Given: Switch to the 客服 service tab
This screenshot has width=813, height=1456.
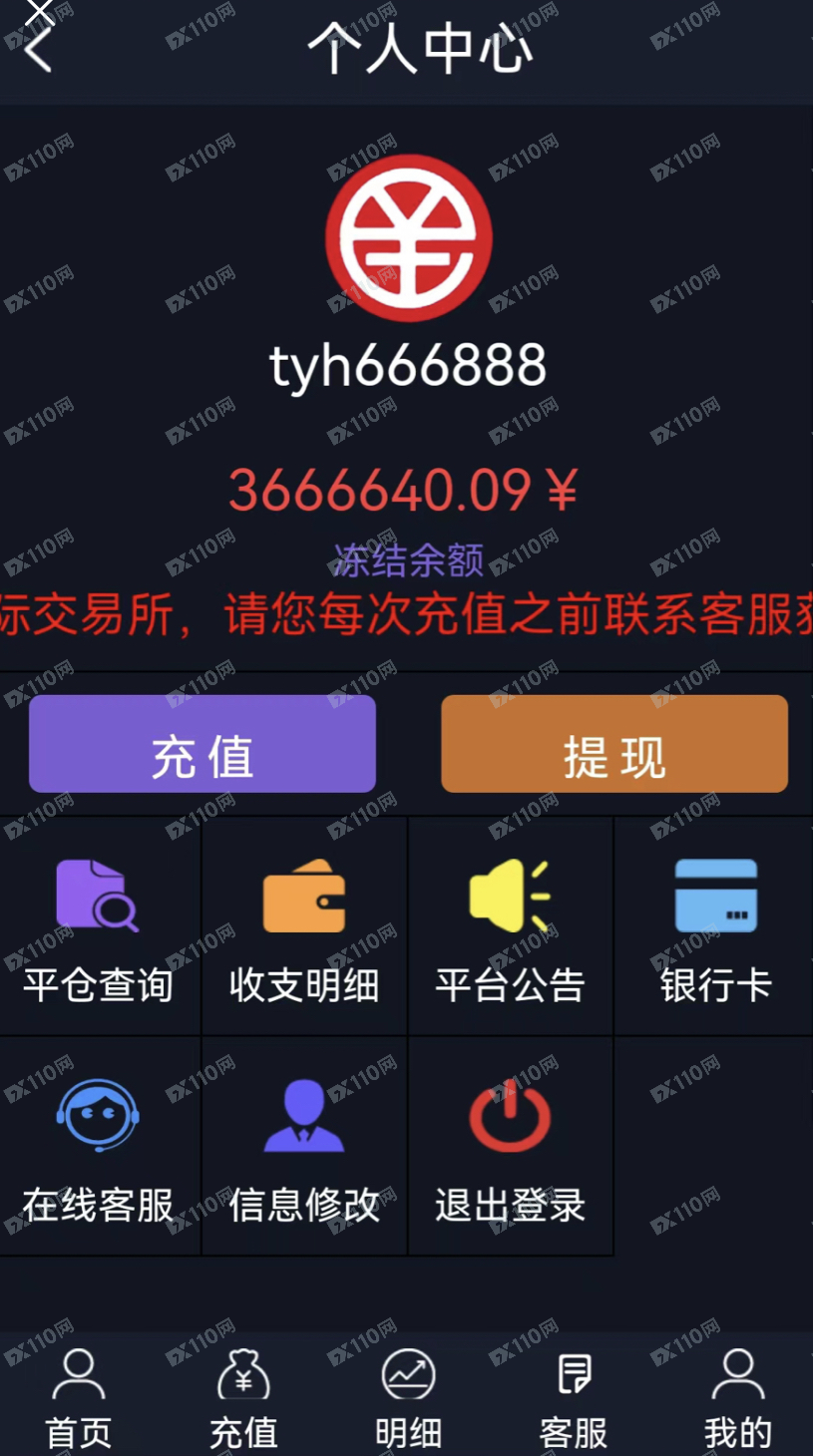Looking at the screenshot, I should click(x=574, y=1398).
